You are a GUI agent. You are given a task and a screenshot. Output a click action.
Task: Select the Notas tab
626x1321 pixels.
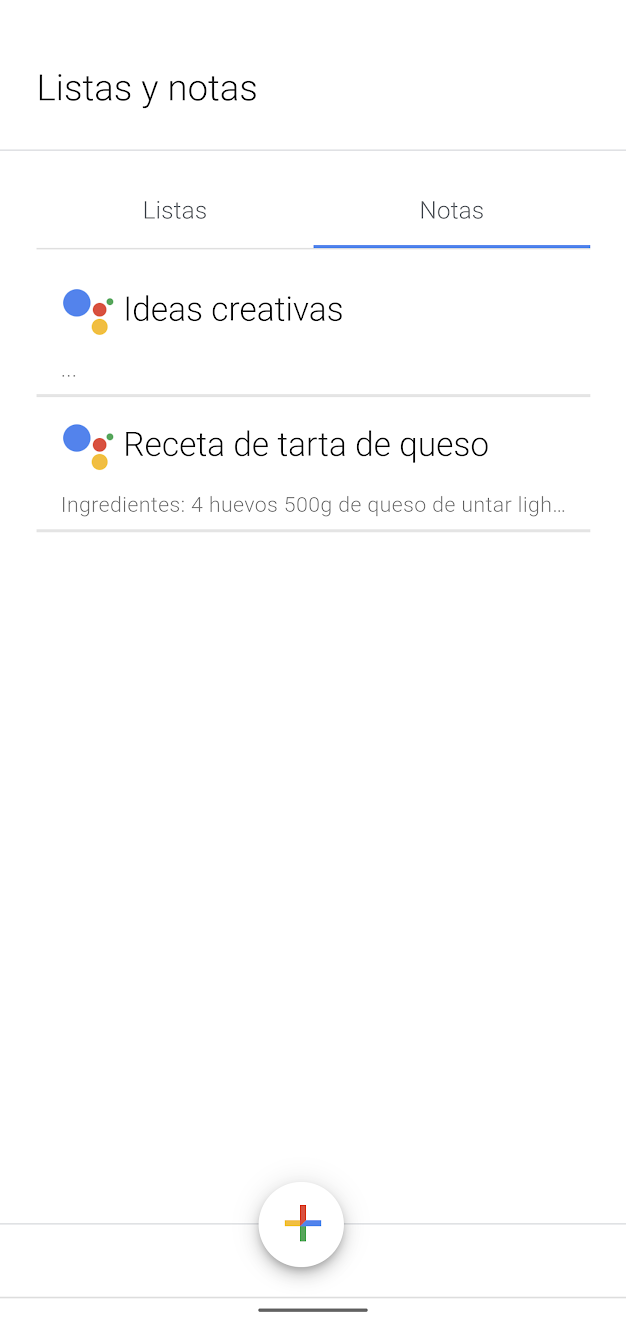pos(452,210)
